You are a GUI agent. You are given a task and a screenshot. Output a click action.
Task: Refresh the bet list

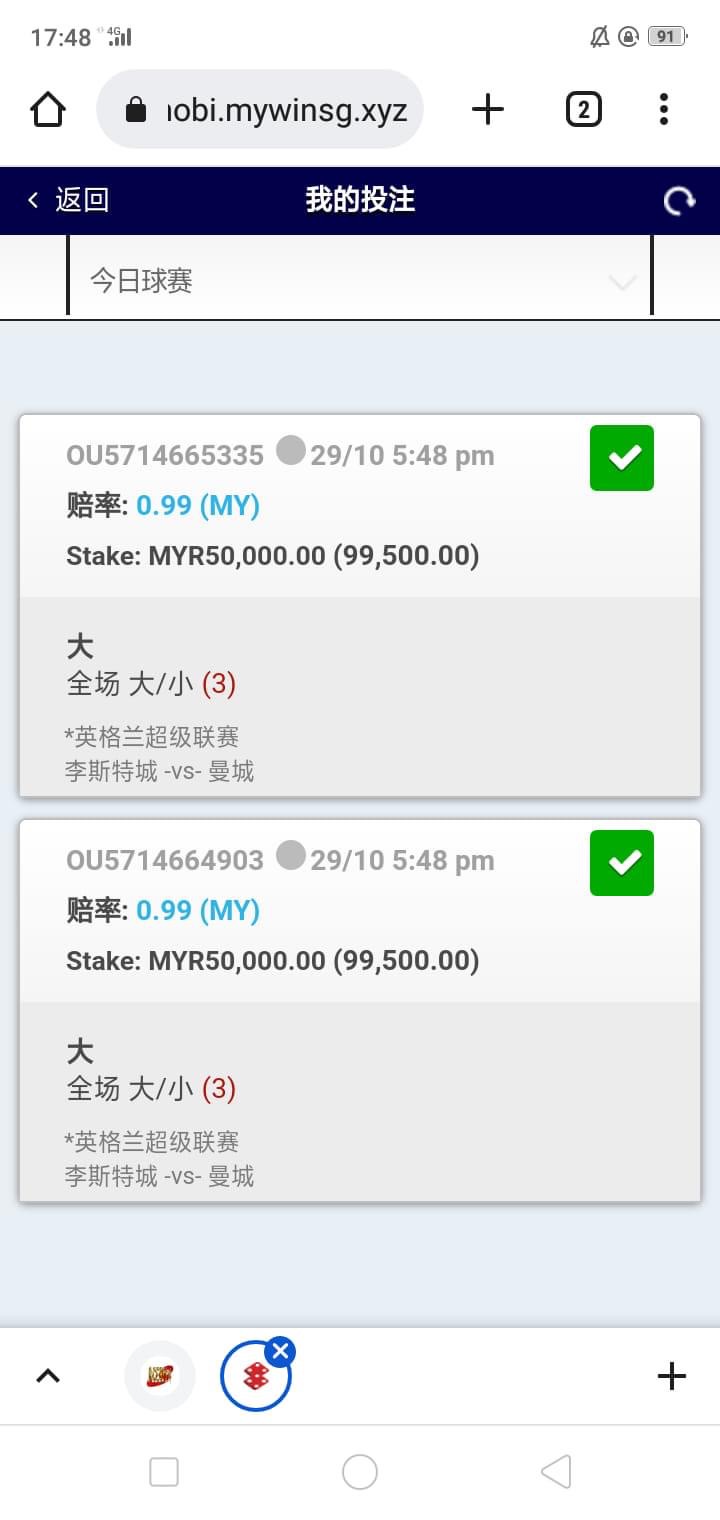point(680,201)
